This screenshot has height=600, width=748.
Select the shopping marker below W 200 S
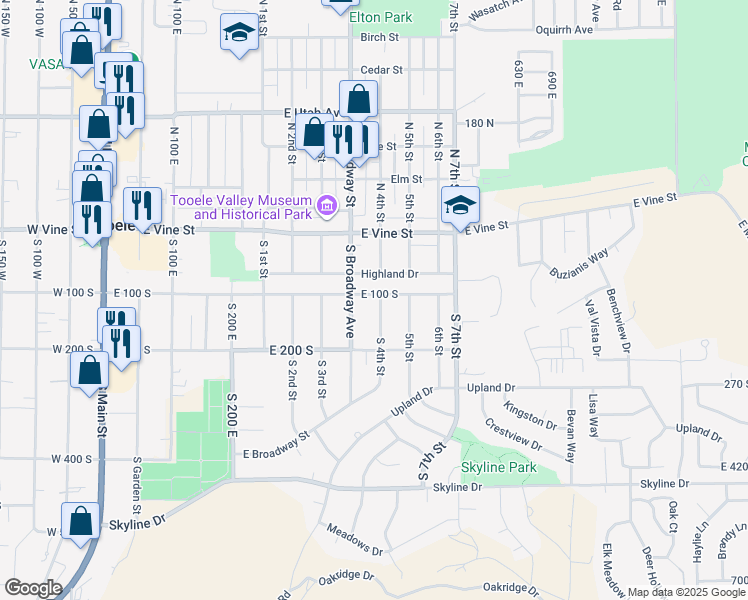(90, 371)
